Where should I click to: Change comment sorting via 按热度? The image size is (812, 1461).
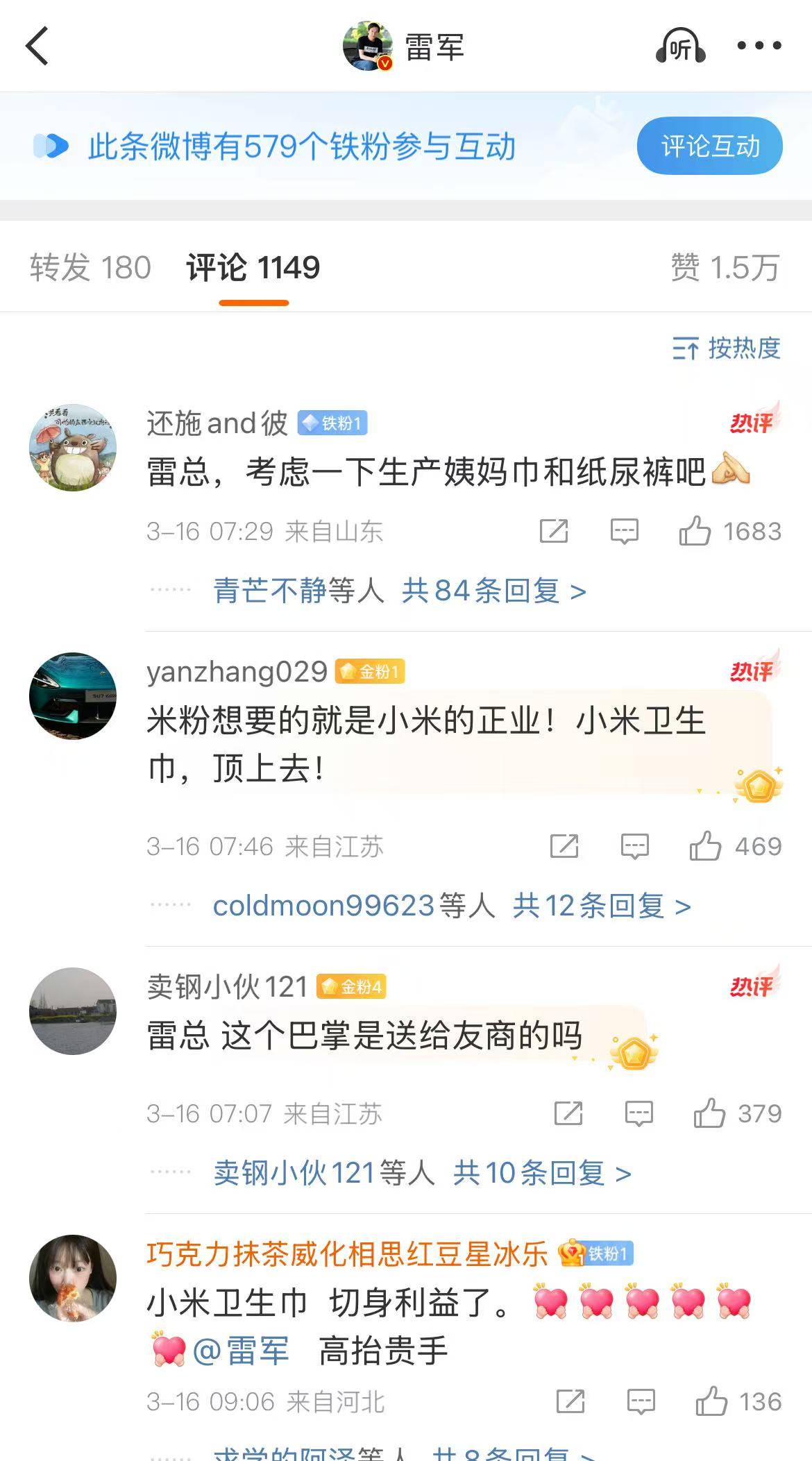[727, 348]
